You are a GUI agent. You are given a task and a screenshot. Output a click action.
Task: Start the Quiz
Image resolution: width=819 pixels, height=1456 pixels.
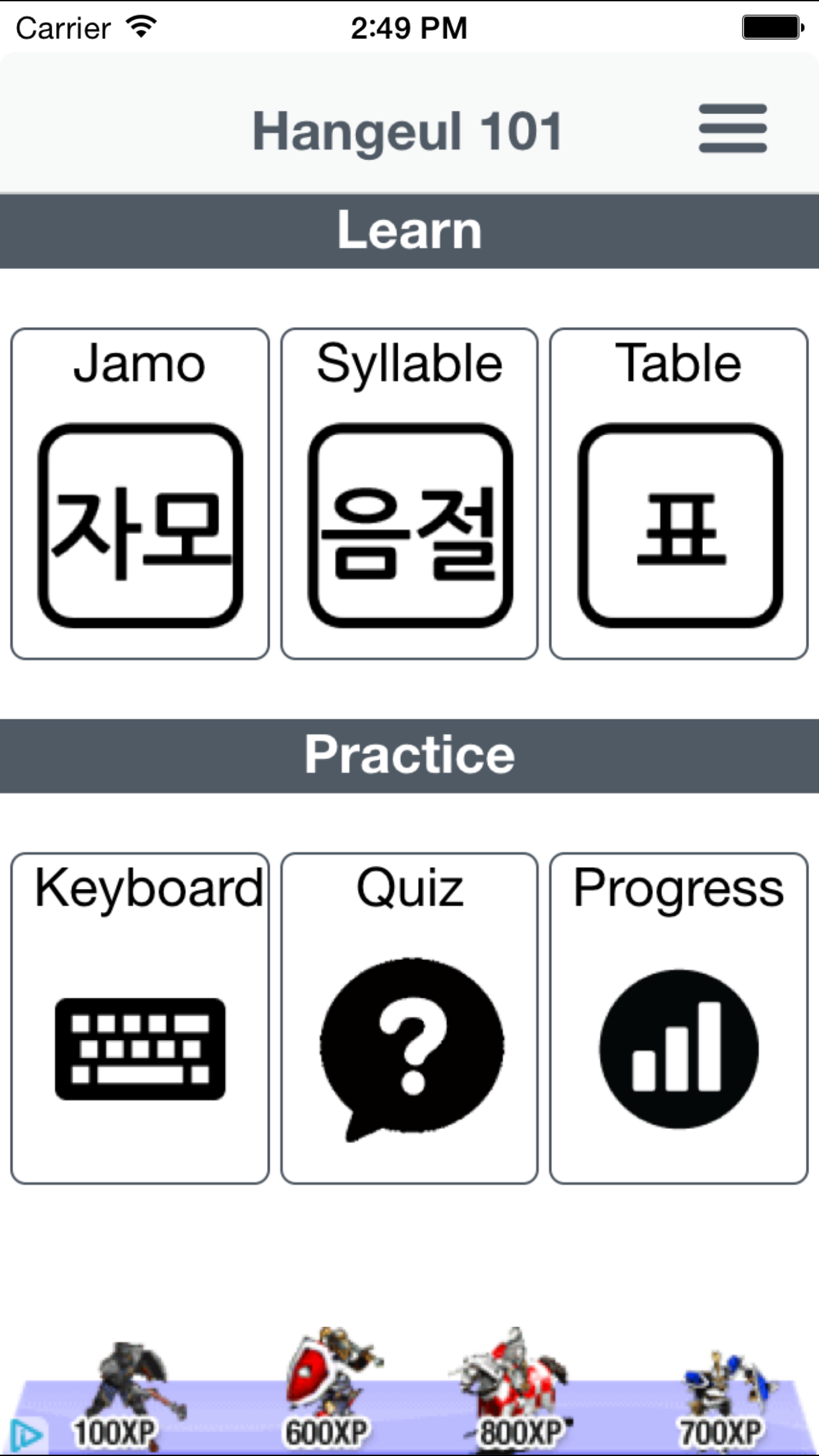point(409,1018)
